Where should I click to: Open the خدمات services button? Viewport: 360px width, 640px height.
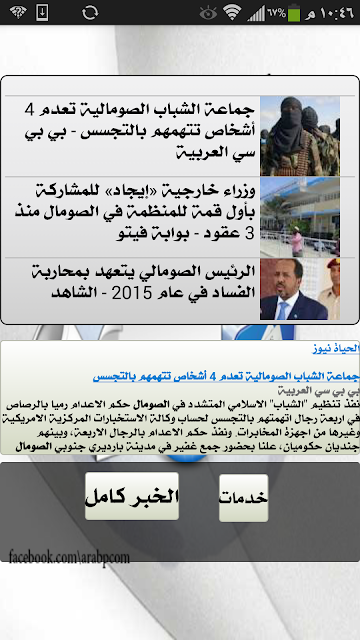point(244,498)
